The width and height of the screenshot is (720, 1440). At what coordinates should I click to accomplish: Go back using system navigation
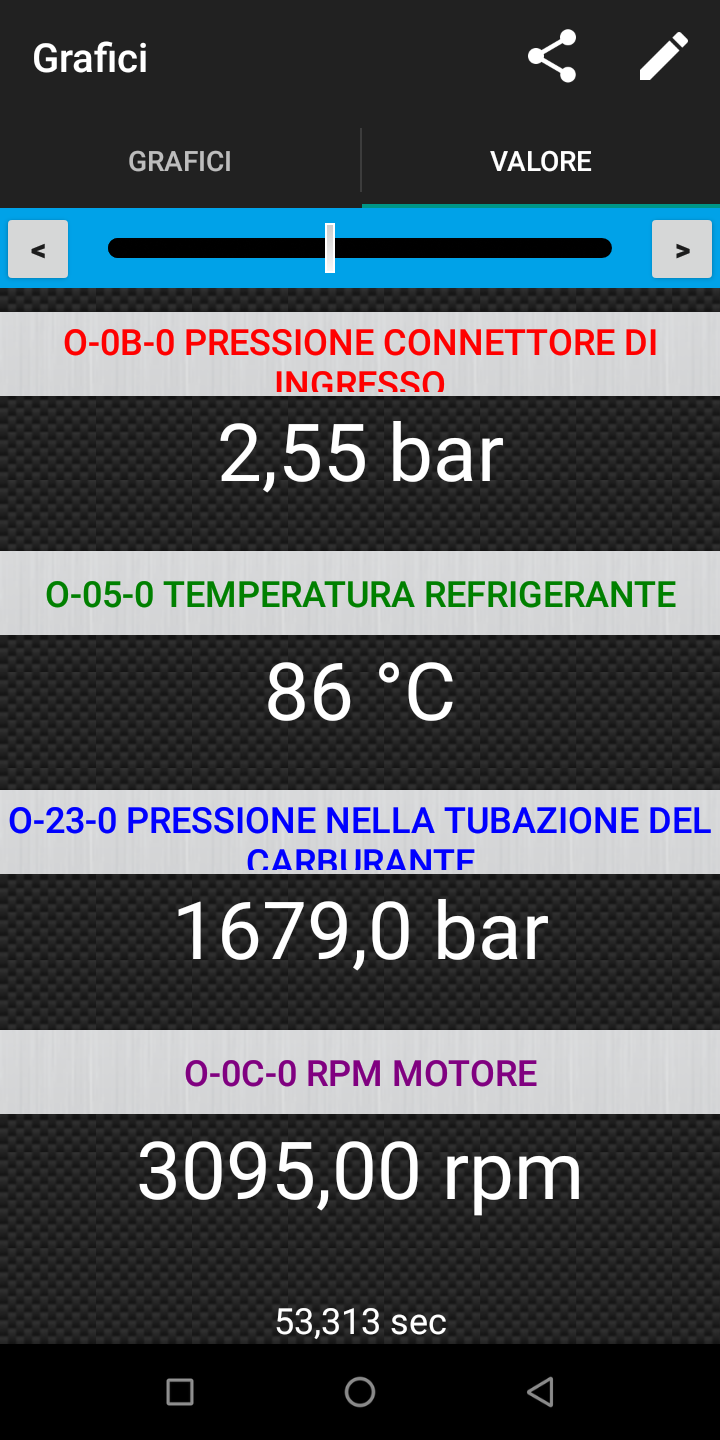tap(540, 1392)
